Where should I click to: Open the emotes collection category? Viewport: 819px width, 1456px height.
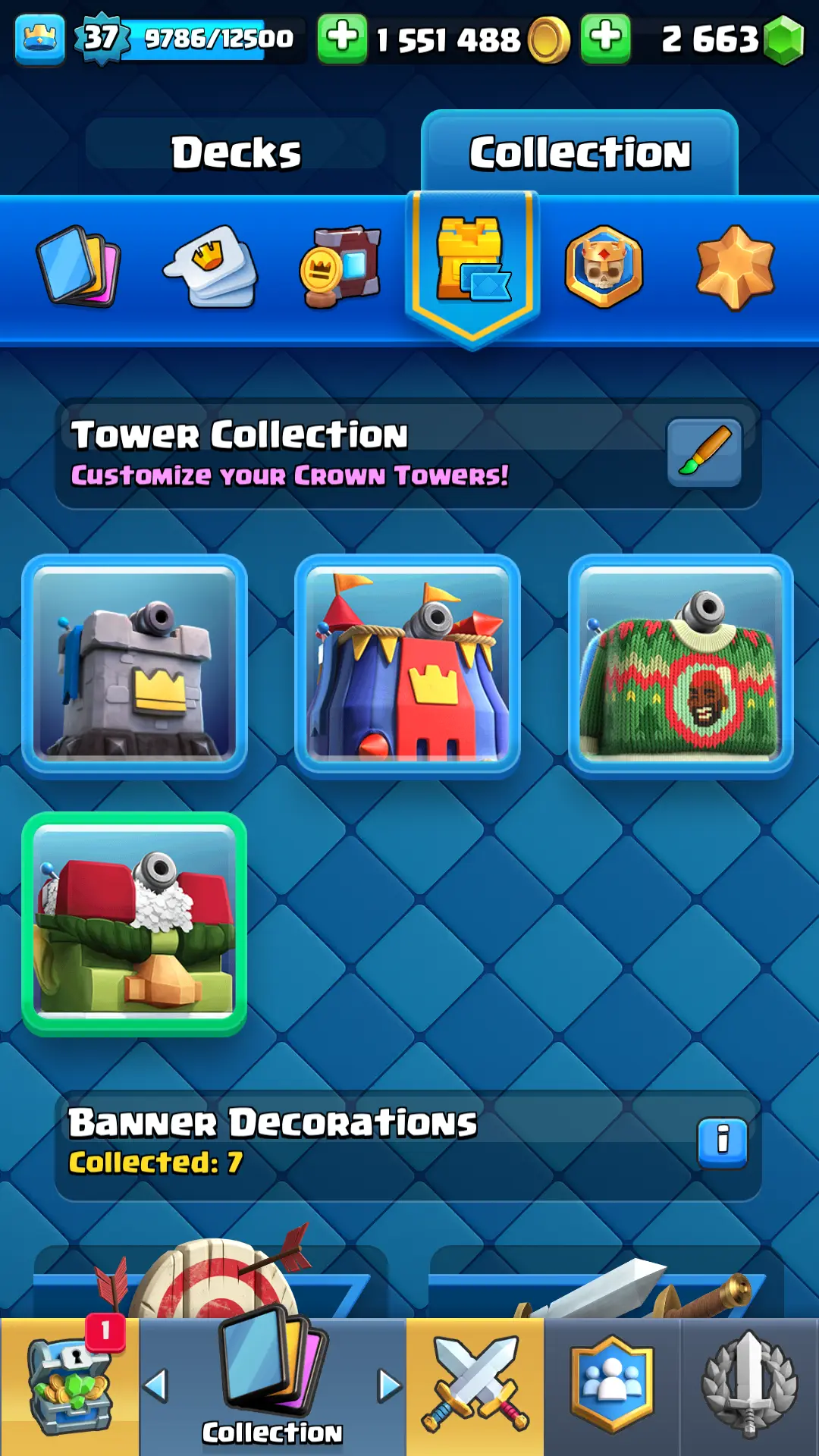tap(212, 266)
